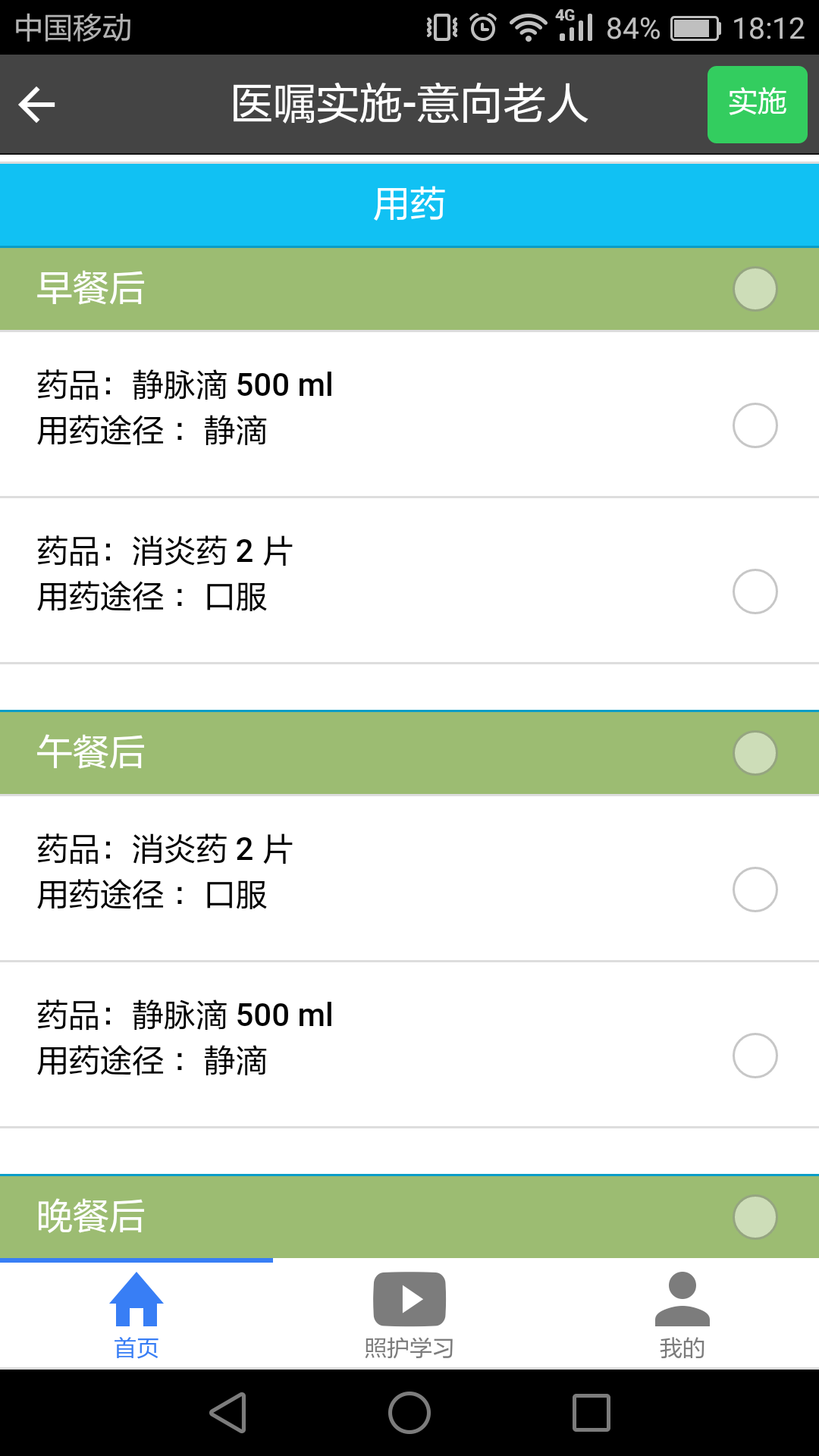Select all medications under 早餐后

[755, 289]
